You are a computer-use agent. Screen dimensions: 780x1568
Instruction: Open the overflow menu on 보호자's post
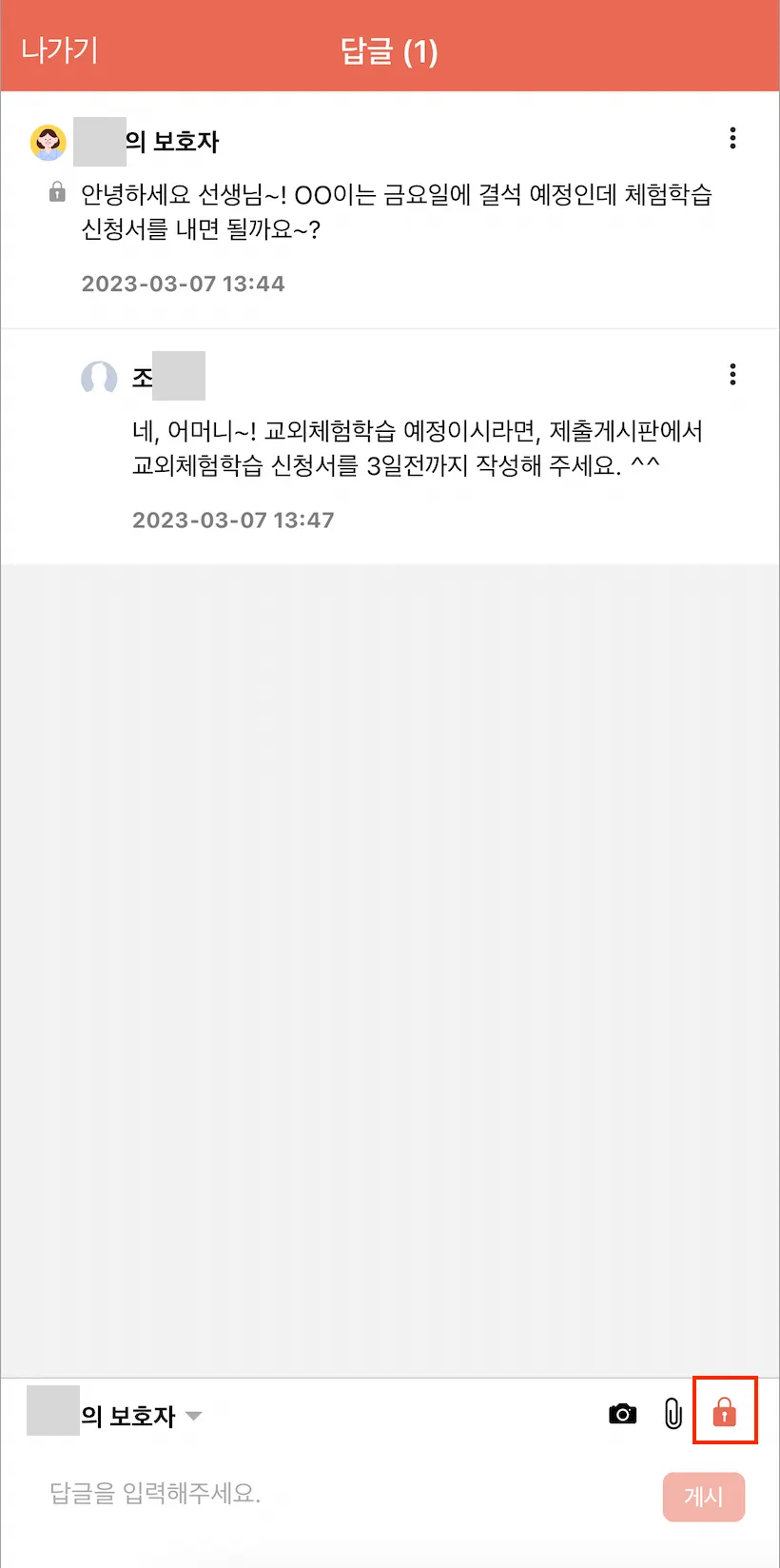click(732, 139)
